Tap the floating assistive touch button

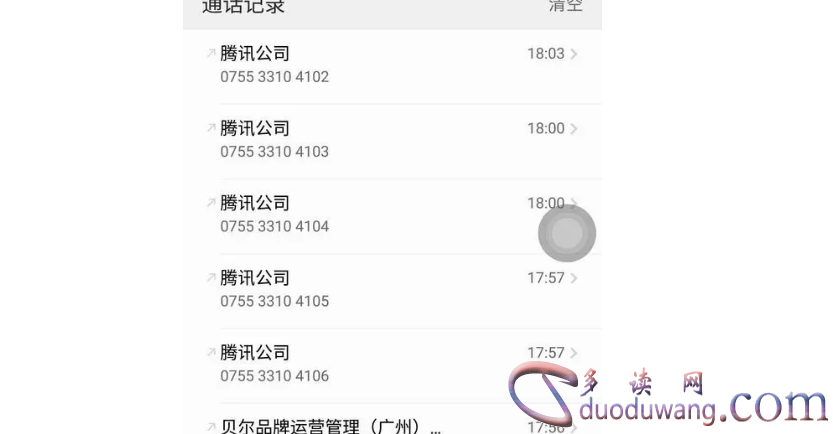(x=567, y=234)
